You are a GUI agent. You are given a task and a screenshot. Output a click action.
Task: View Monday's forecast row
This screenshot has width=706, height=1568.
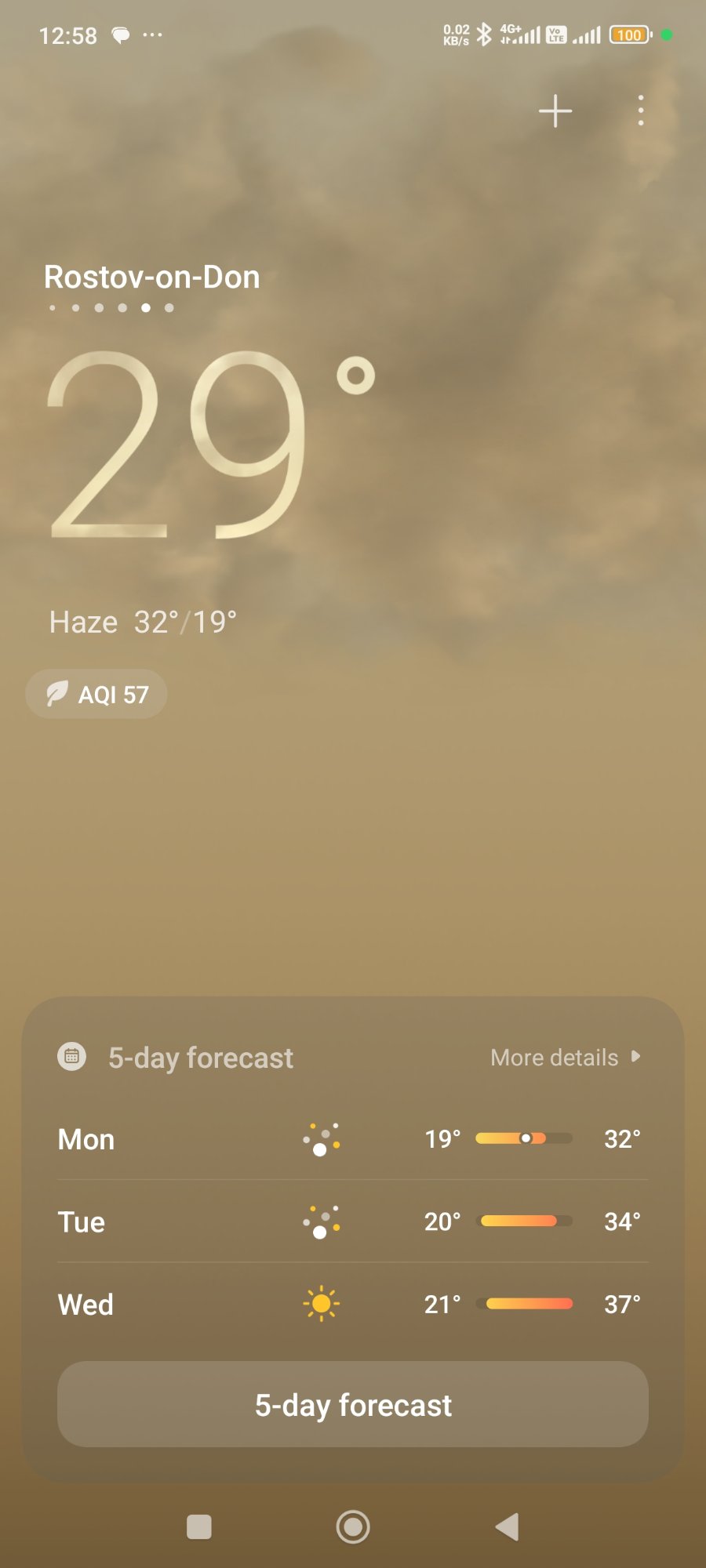tap(353, 1139)
